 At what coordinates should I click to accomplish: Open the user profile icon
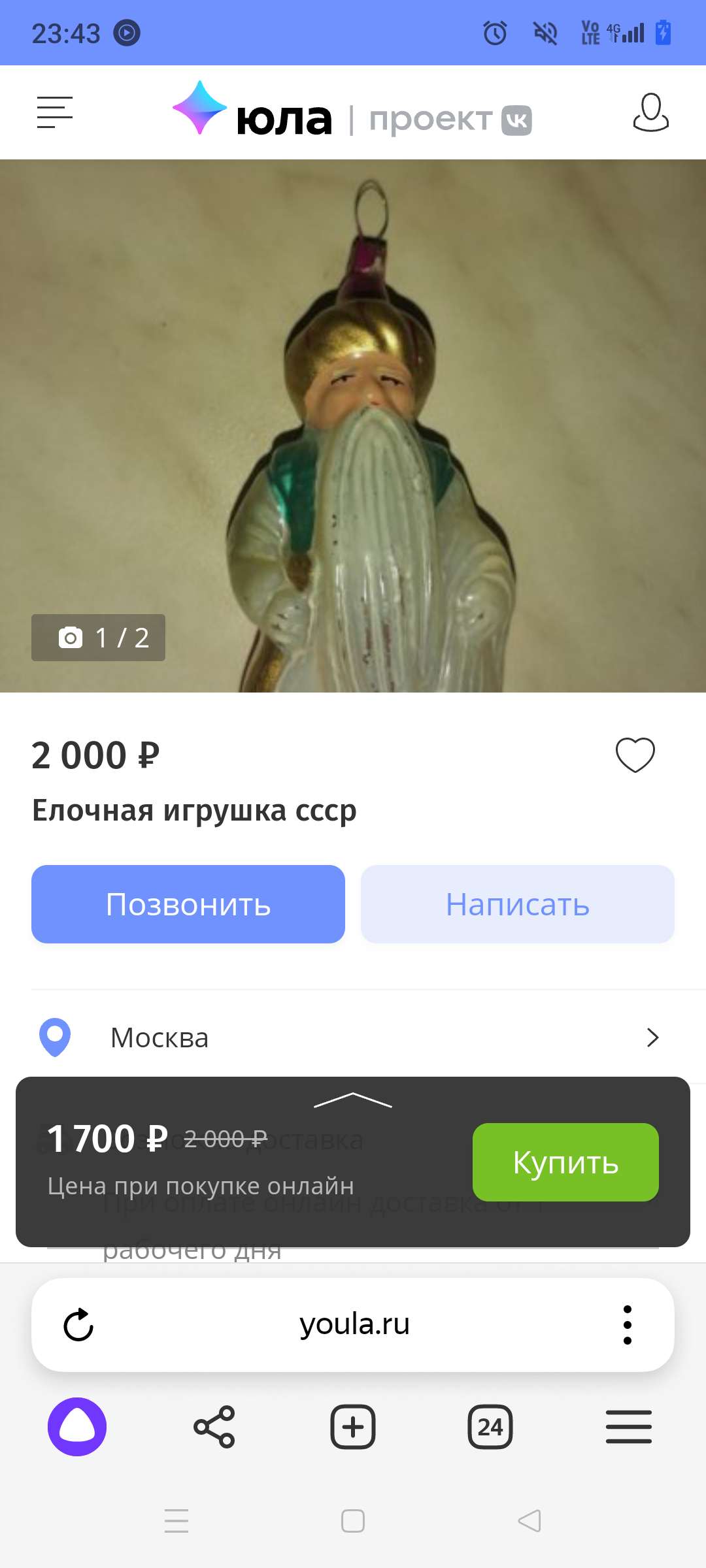point(650,112)
